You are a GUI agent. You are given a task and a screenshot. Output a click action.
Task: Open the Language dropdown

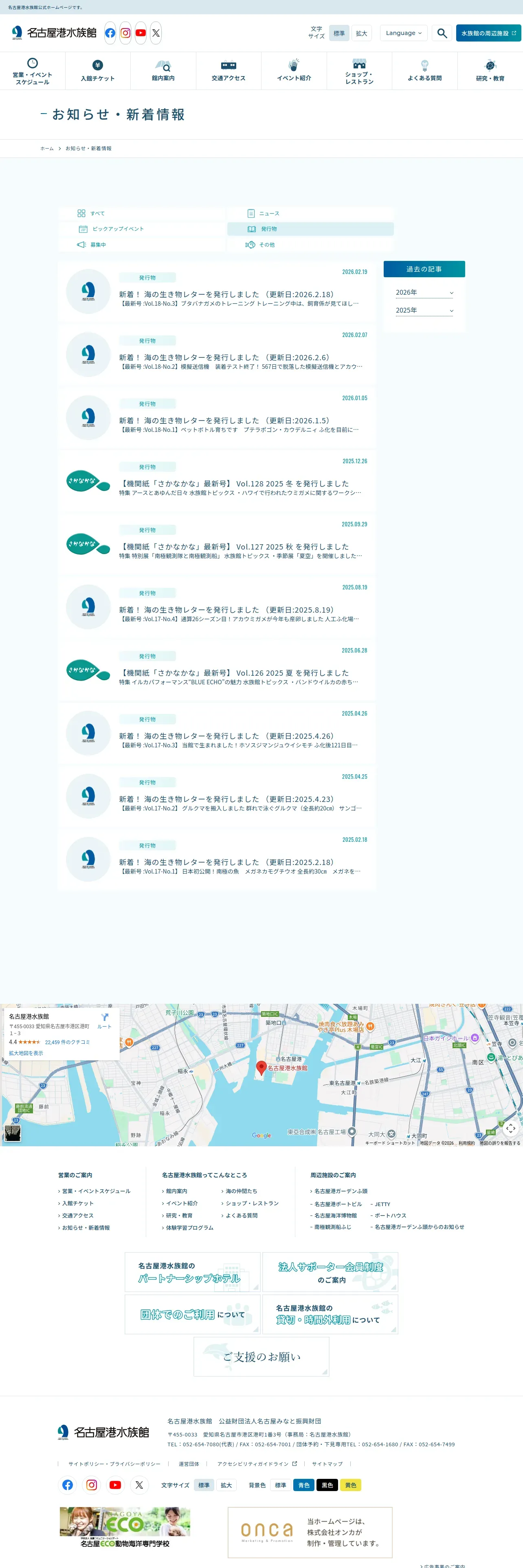coord(403,33)
